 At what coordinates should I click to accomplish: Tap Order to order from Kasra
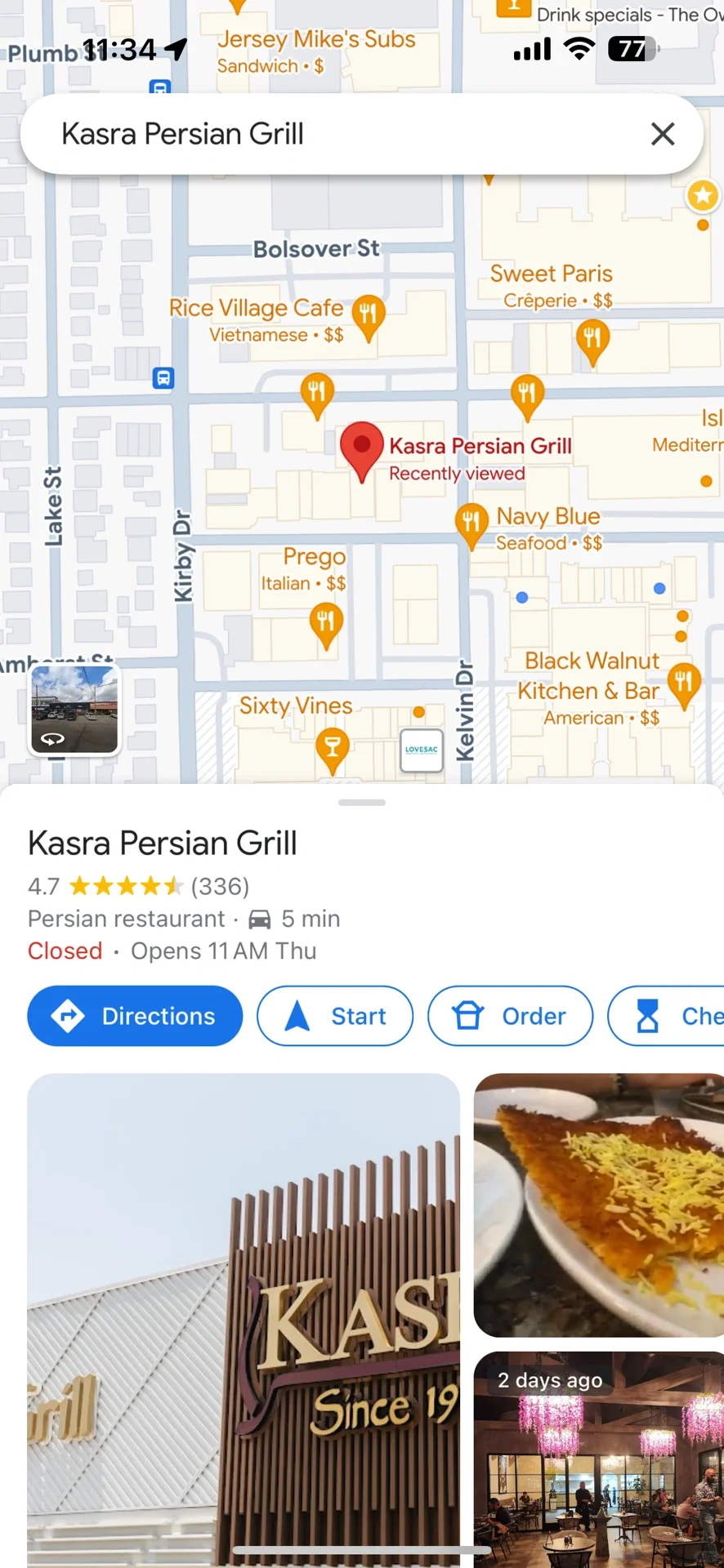point(510,1016)
